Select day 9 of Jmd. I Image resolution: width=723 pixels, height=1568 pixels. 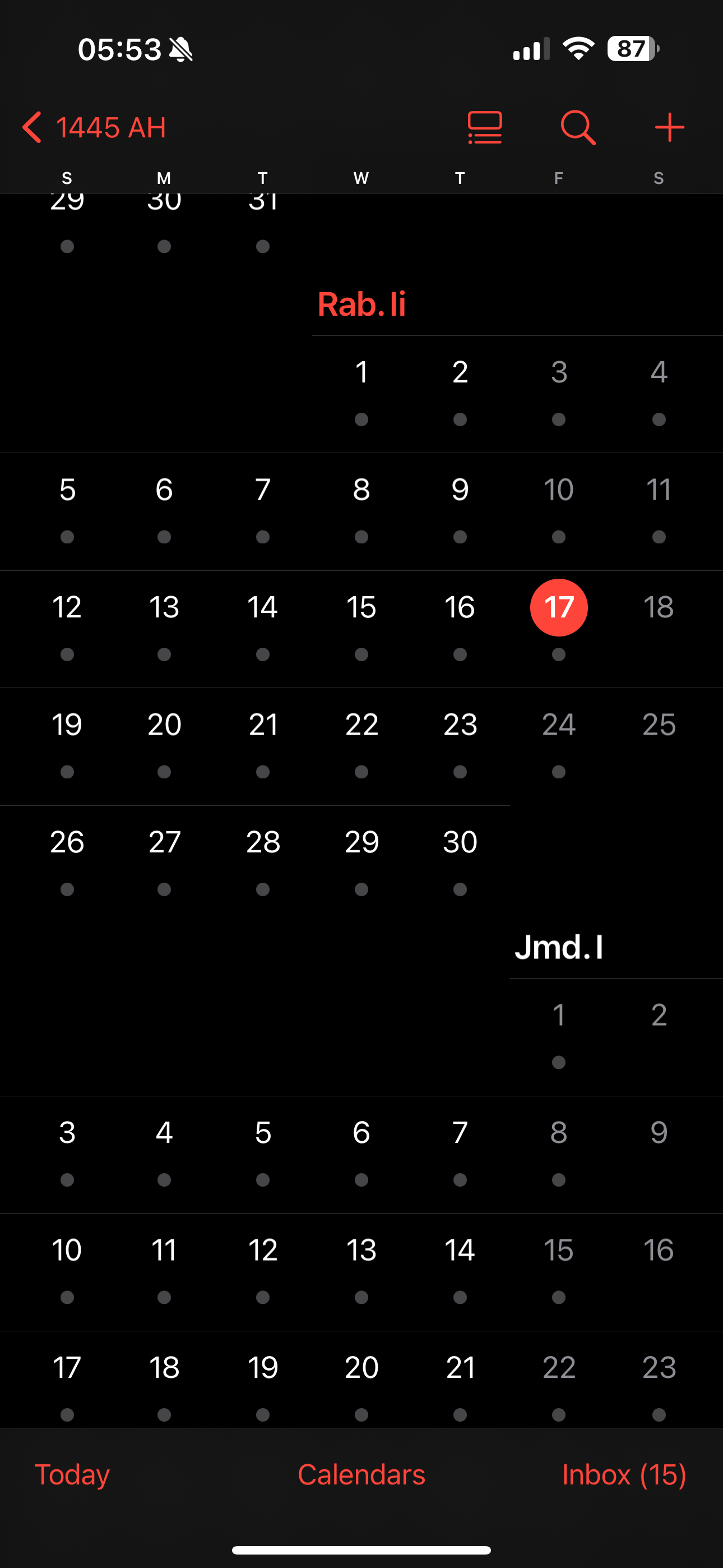[659, 1133]
